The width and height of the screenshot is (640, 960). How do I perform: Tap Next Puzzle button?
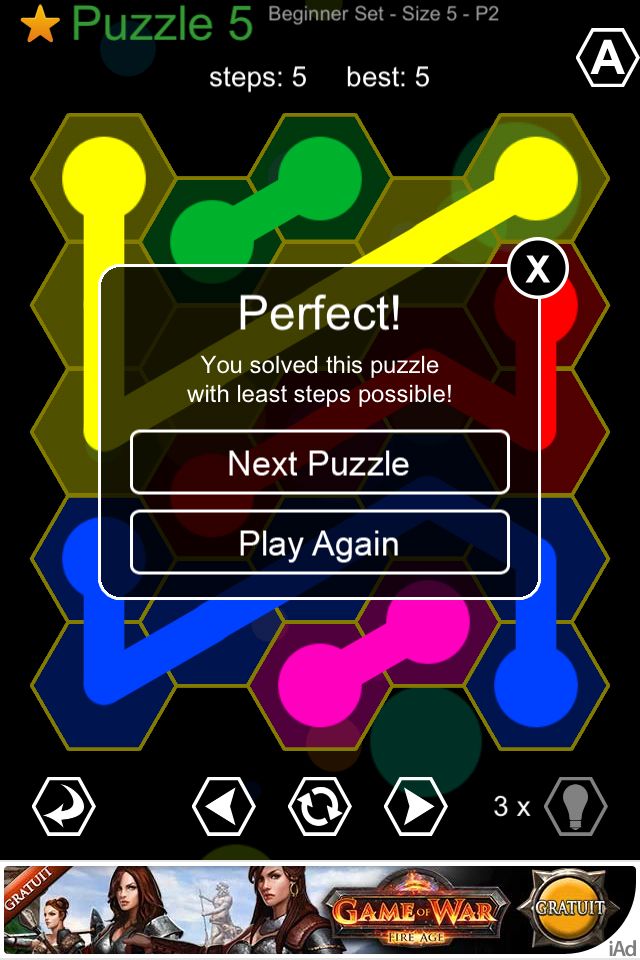pos(319,463)
